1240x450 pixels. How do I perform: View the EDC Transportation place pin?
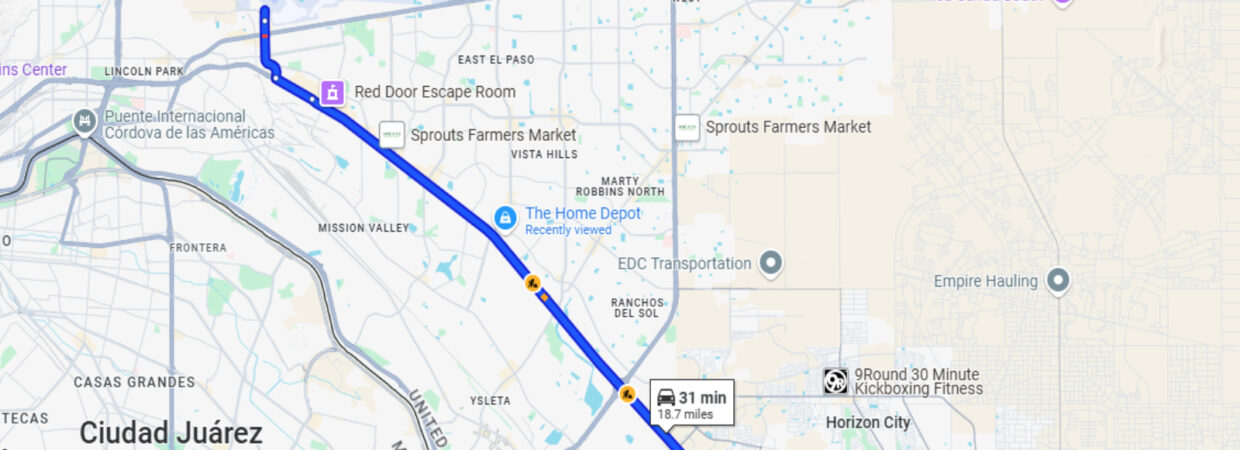point(770,264)
